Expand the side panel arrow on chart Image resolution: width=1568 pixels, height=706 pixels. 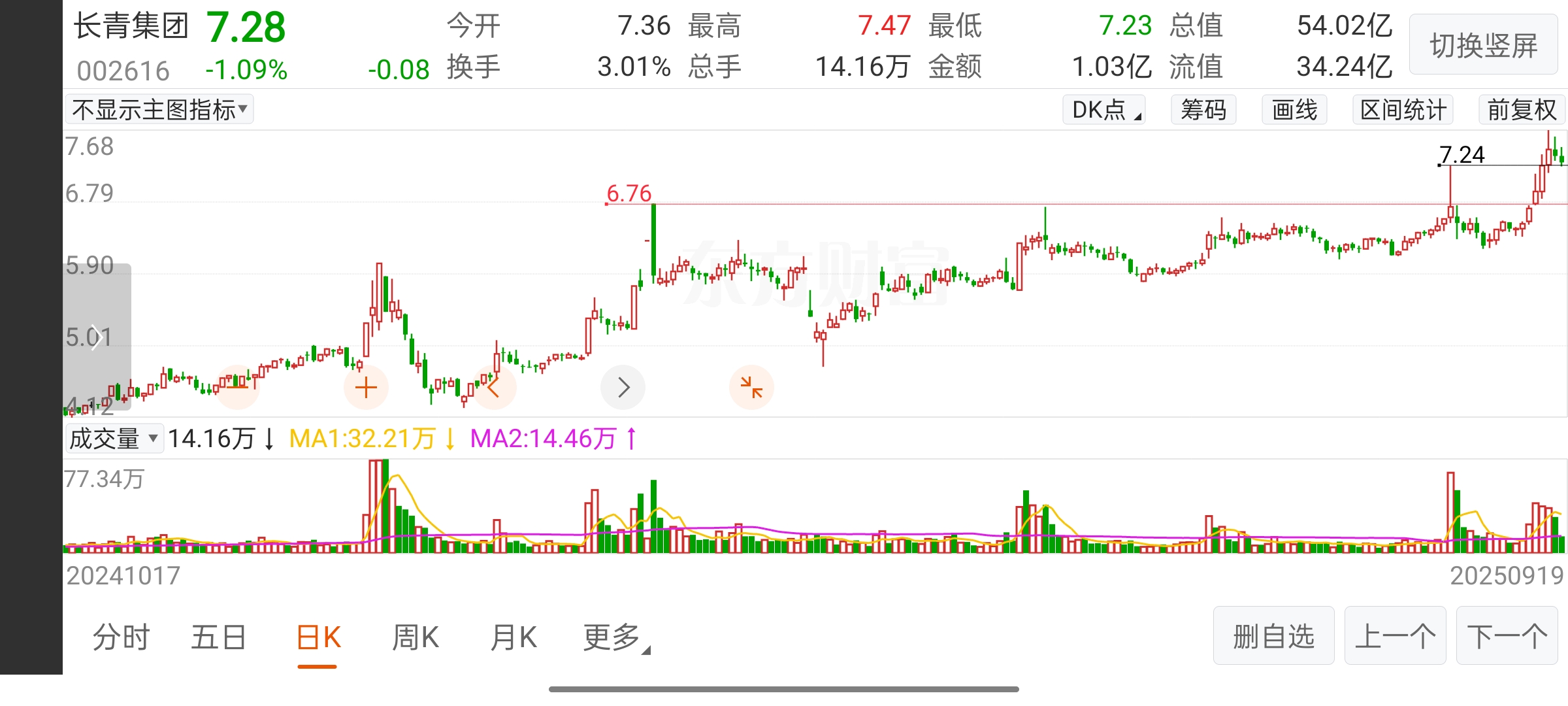(97, 337)
